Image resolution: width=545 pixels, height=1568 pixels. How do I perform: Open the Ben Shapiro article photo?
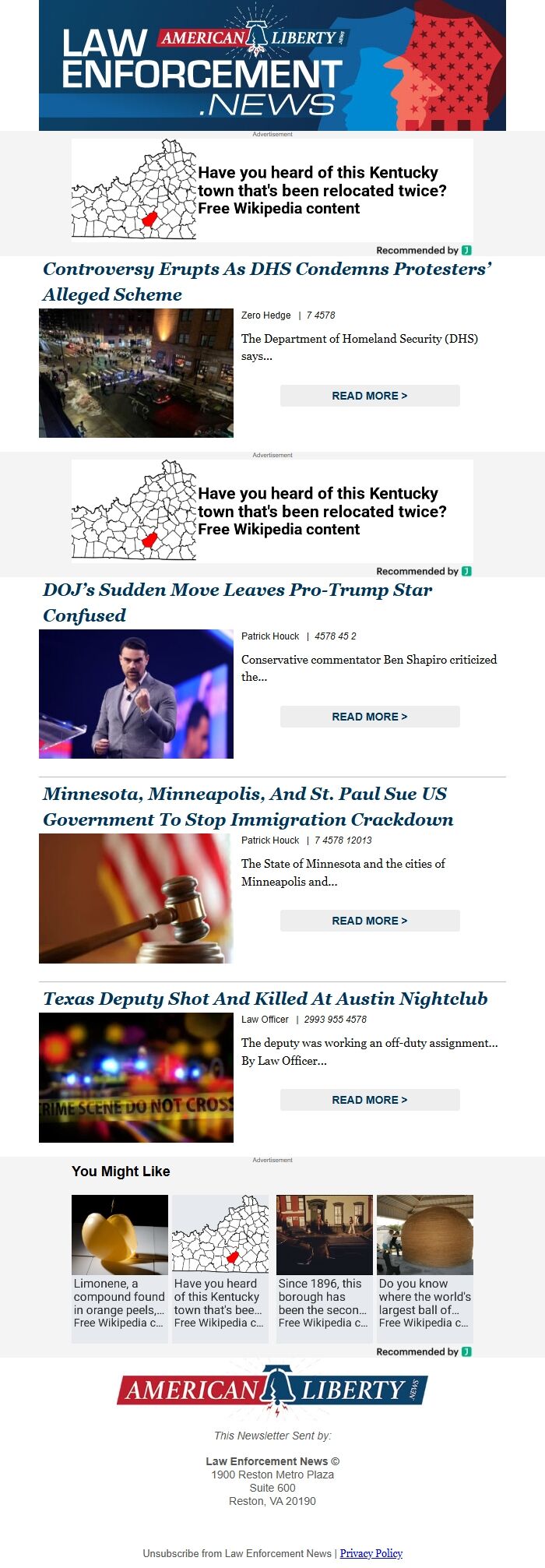pyautogui.click(x=136, y=694)
